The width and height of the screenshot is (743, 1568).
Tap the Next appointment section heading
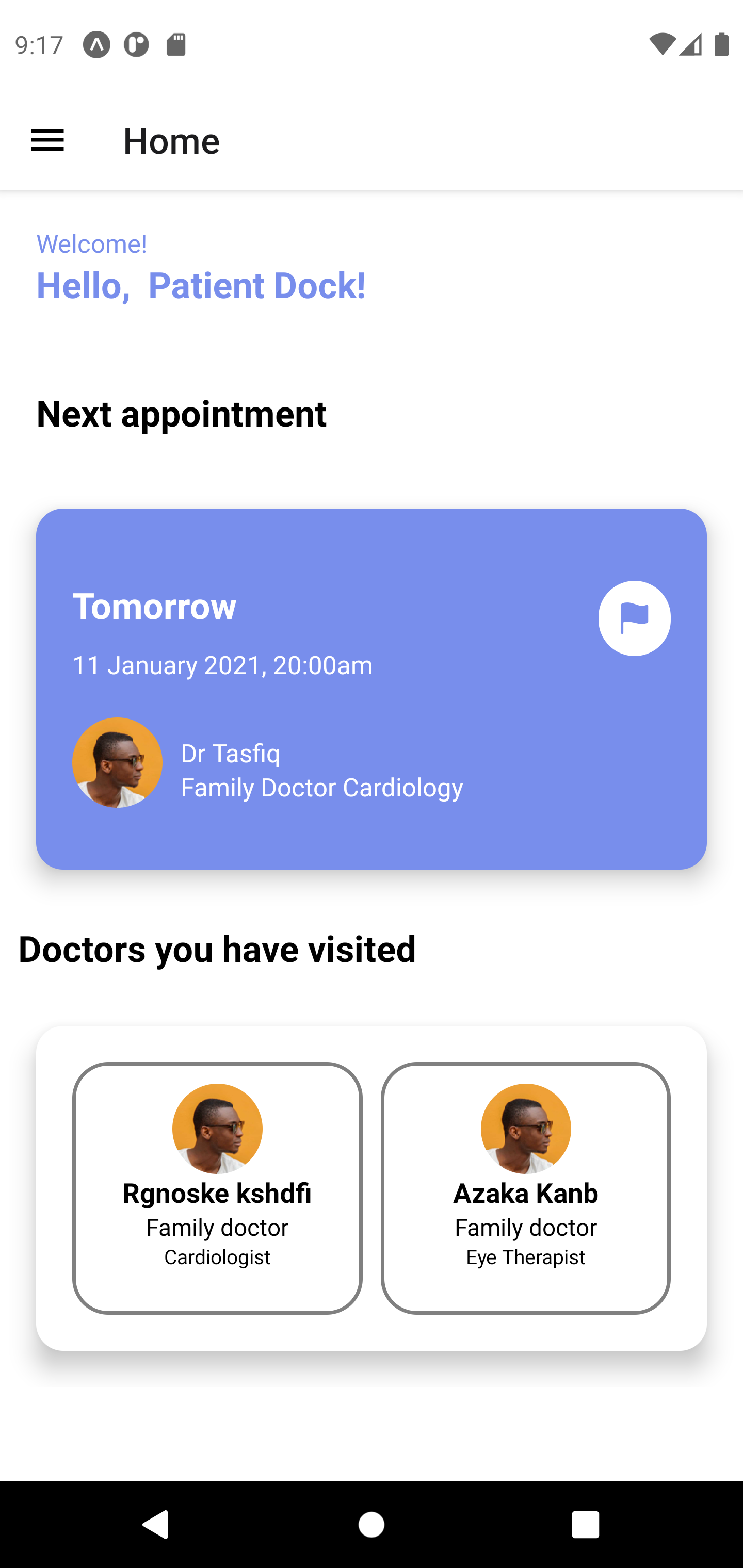coord(182,414)
